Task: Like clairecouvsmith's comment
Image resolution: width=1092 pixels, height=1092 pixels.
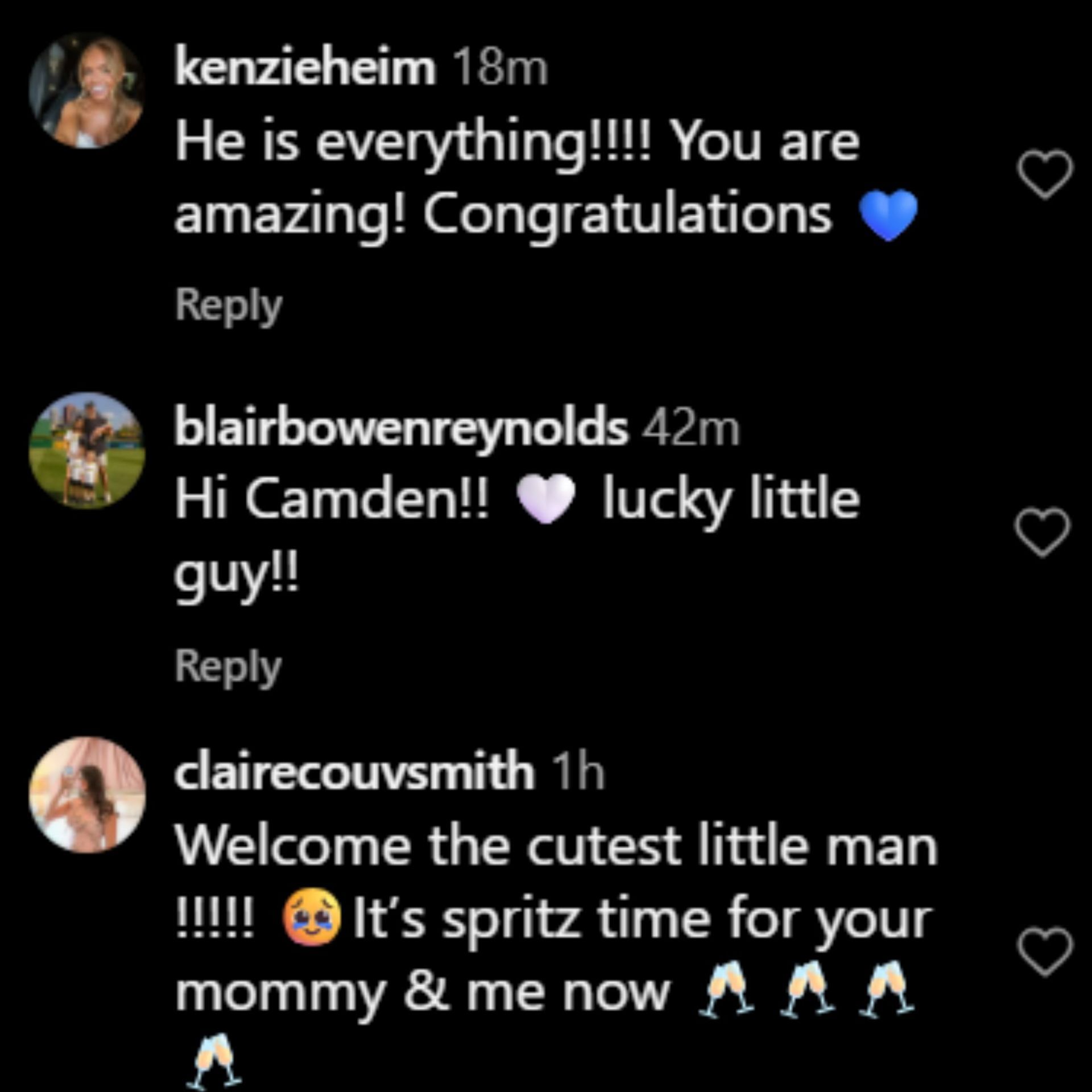Action: tap(1045, 952)
